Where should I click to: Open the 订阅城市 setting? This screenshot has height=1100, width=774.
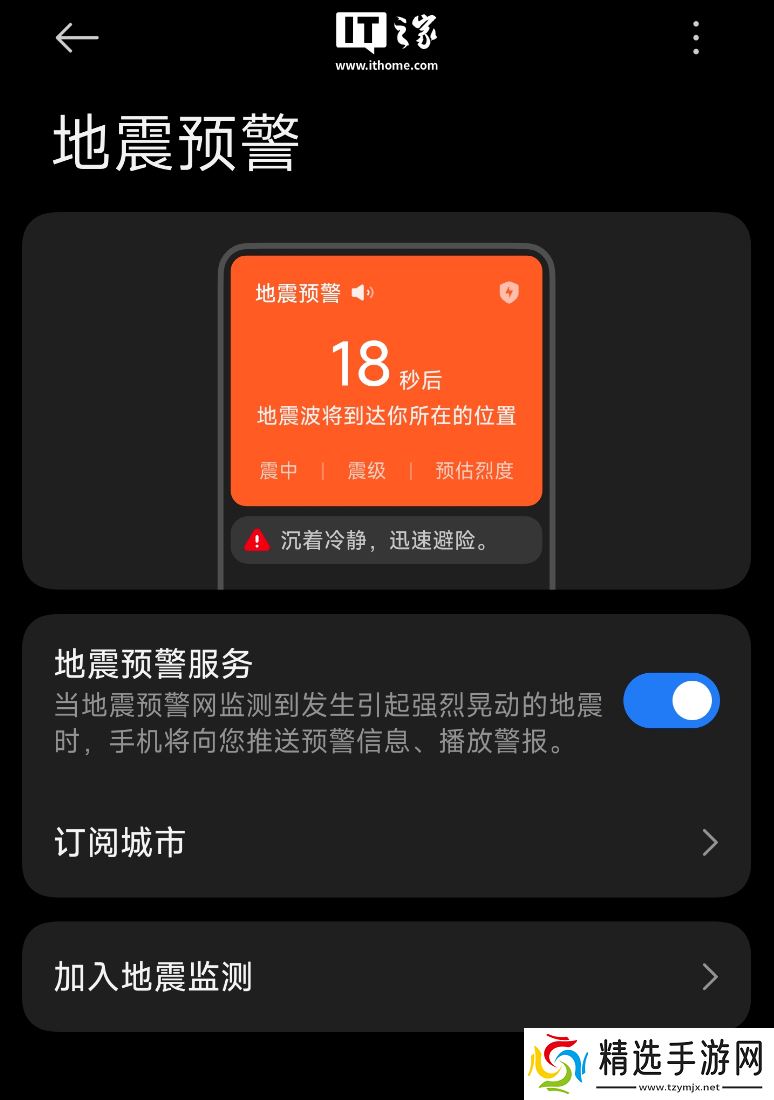(x=386, y=842)
